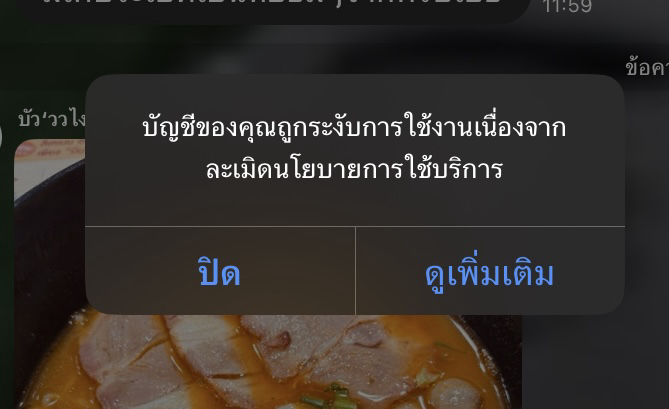Tap ดูเพิ่มเติม to see more details
The image size is (669, 409).
(x=489, y=272)
